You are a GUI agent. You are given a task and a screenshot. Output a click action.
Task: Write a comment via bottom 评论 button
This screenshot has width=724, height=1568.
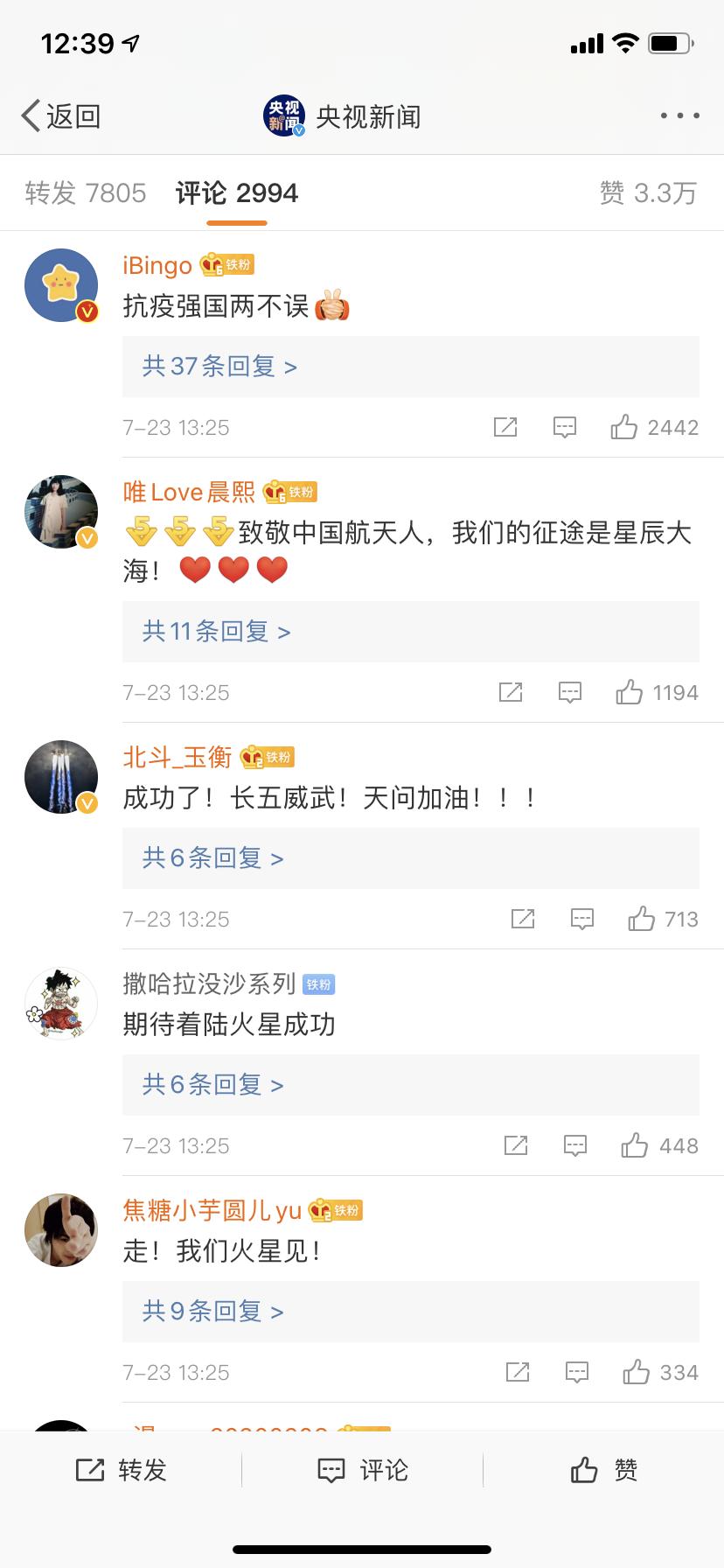362,1470
